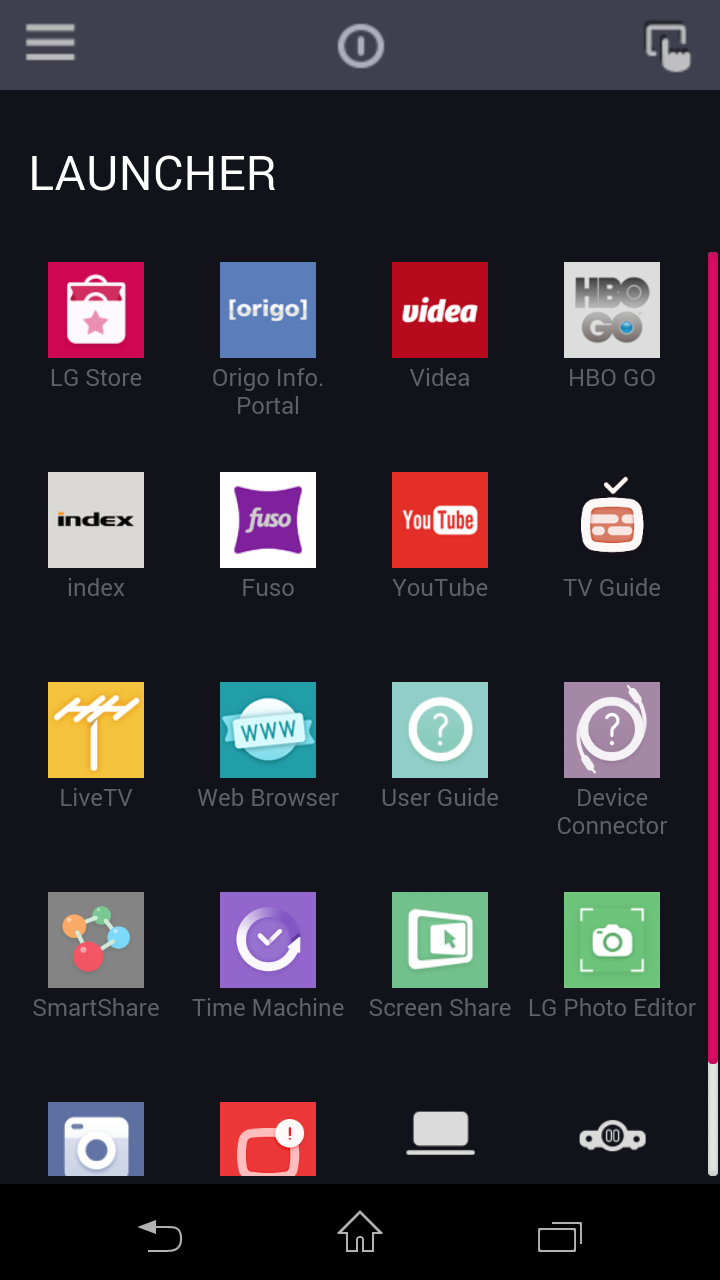
Task: Tap the TV power button
Action: (360, 46)
